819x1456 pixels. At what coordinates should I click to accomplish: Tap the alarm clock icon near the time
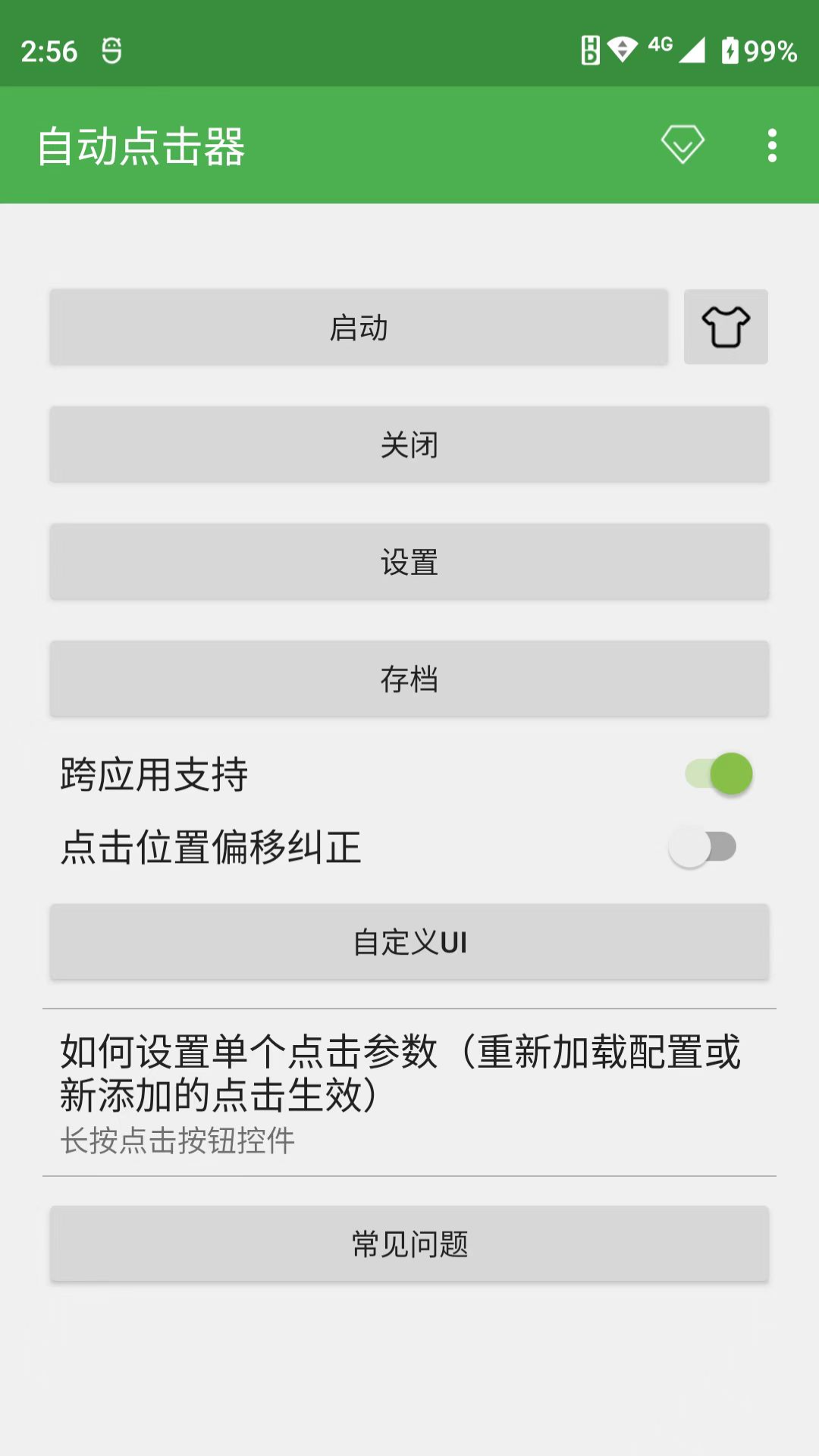click(111, 52)
